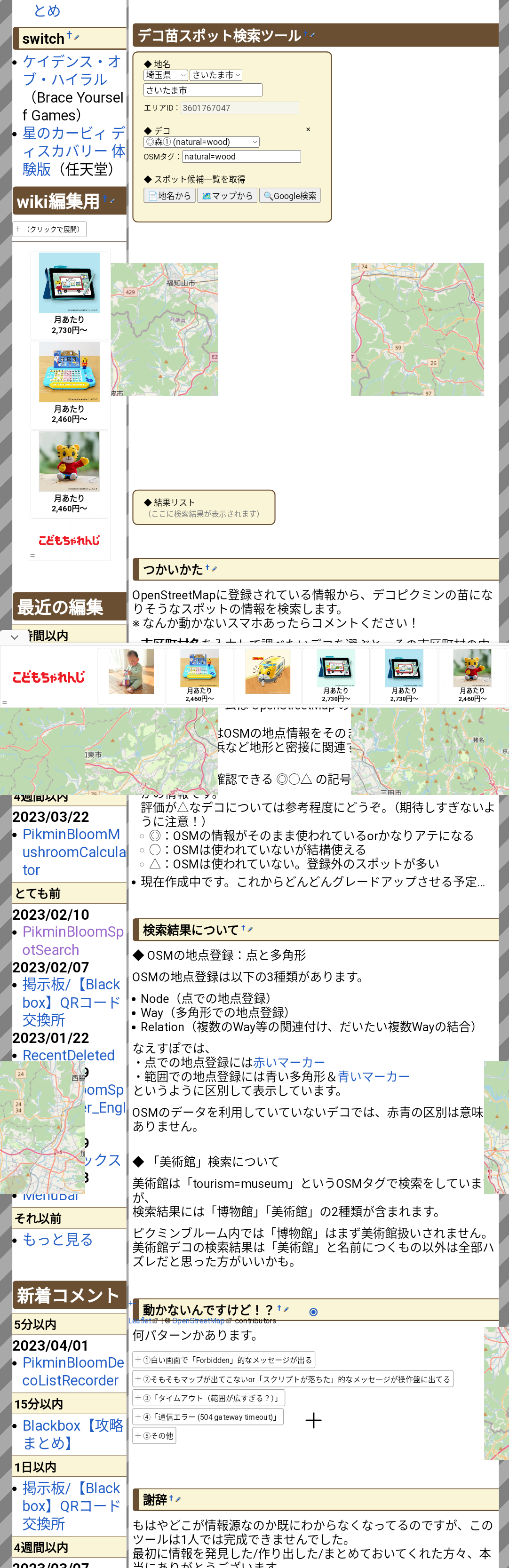This screenshot has width=509, height=1568.
Task: Open PikminBloomDecoListRecorder comment link
Action: [72, 1371]
